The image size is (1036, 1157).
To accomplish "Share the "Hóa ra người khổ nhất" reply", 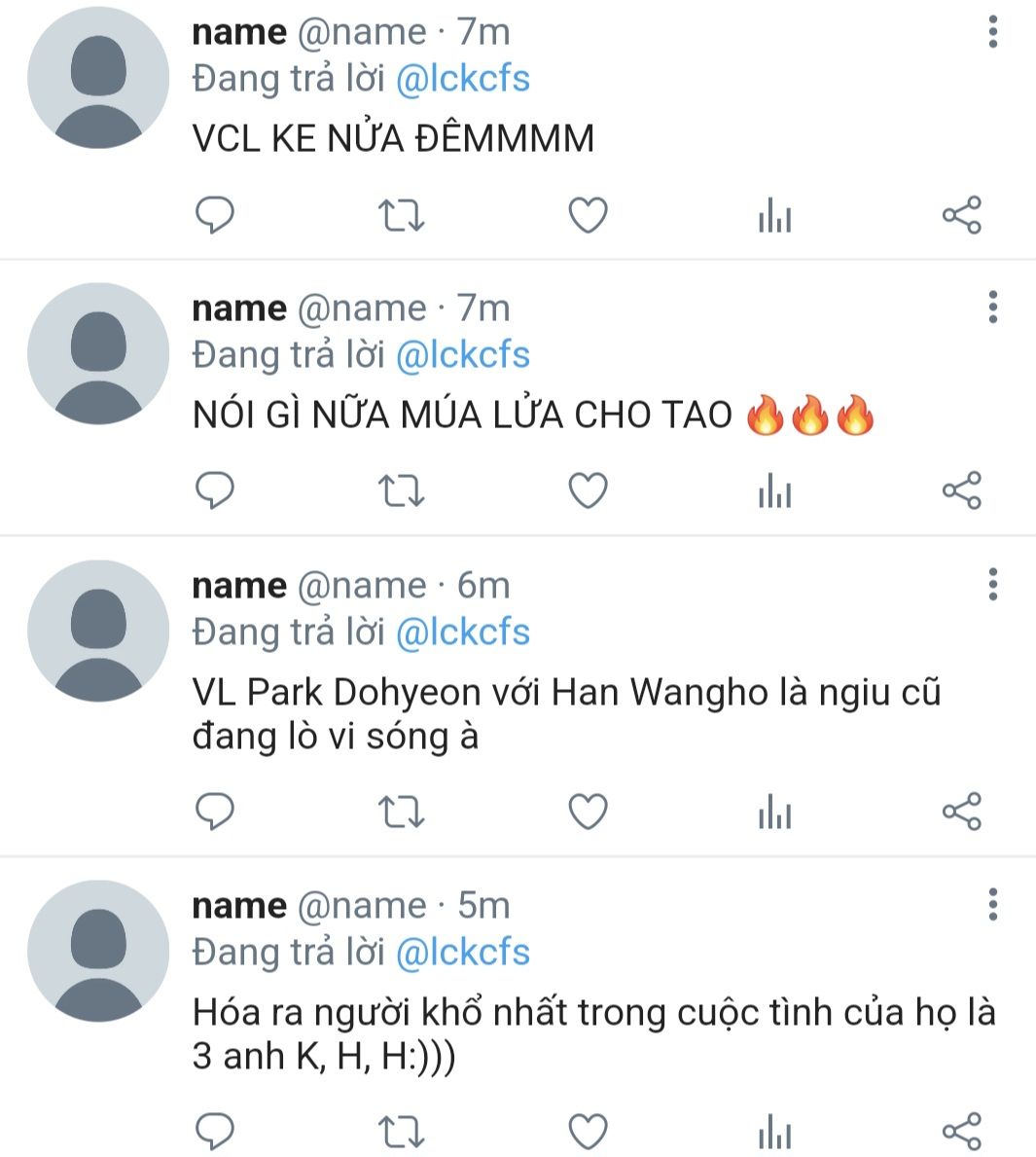I will (961, 1131).
